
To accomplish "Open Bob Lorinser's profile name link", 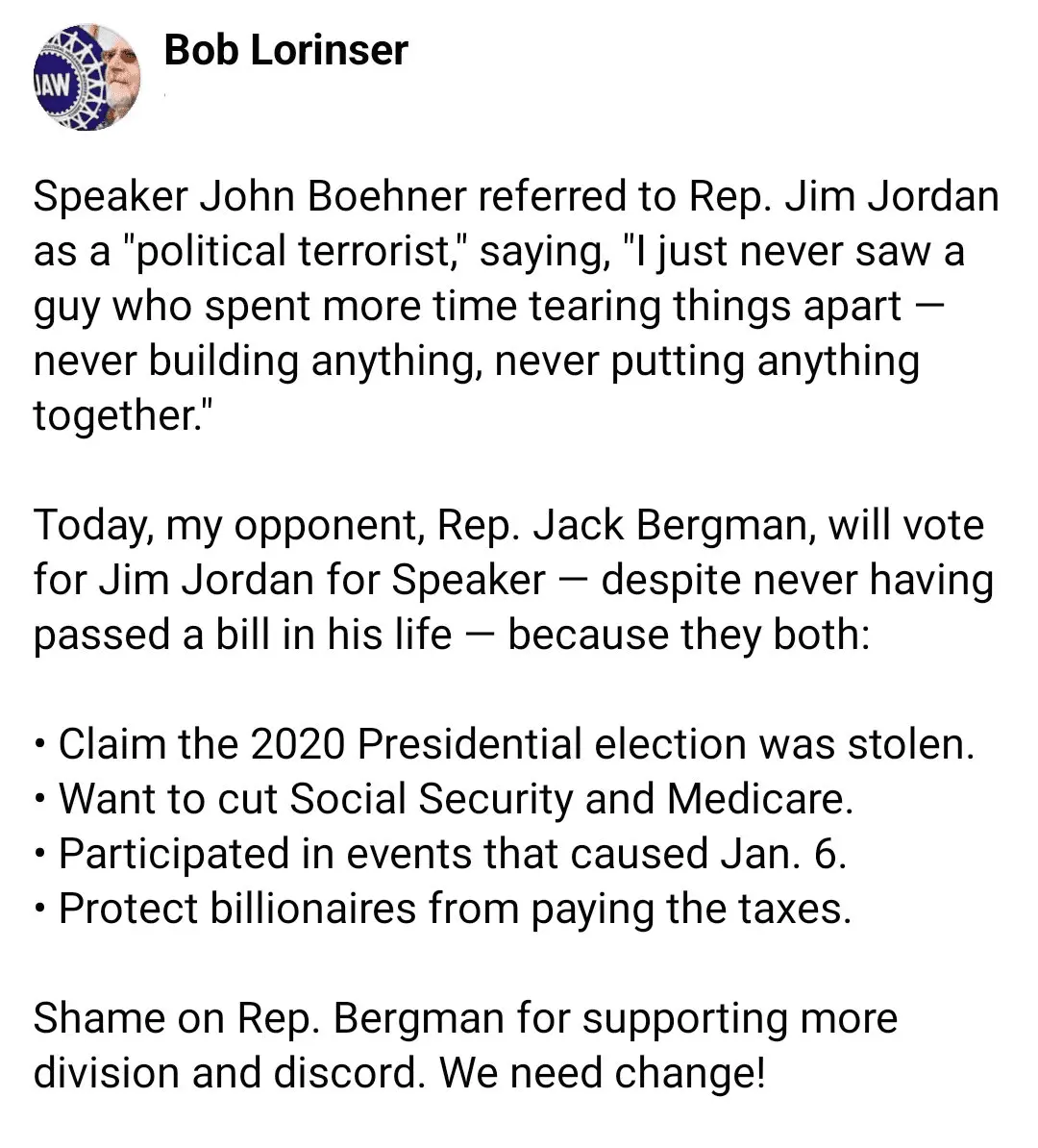I will tap(285, 50).
